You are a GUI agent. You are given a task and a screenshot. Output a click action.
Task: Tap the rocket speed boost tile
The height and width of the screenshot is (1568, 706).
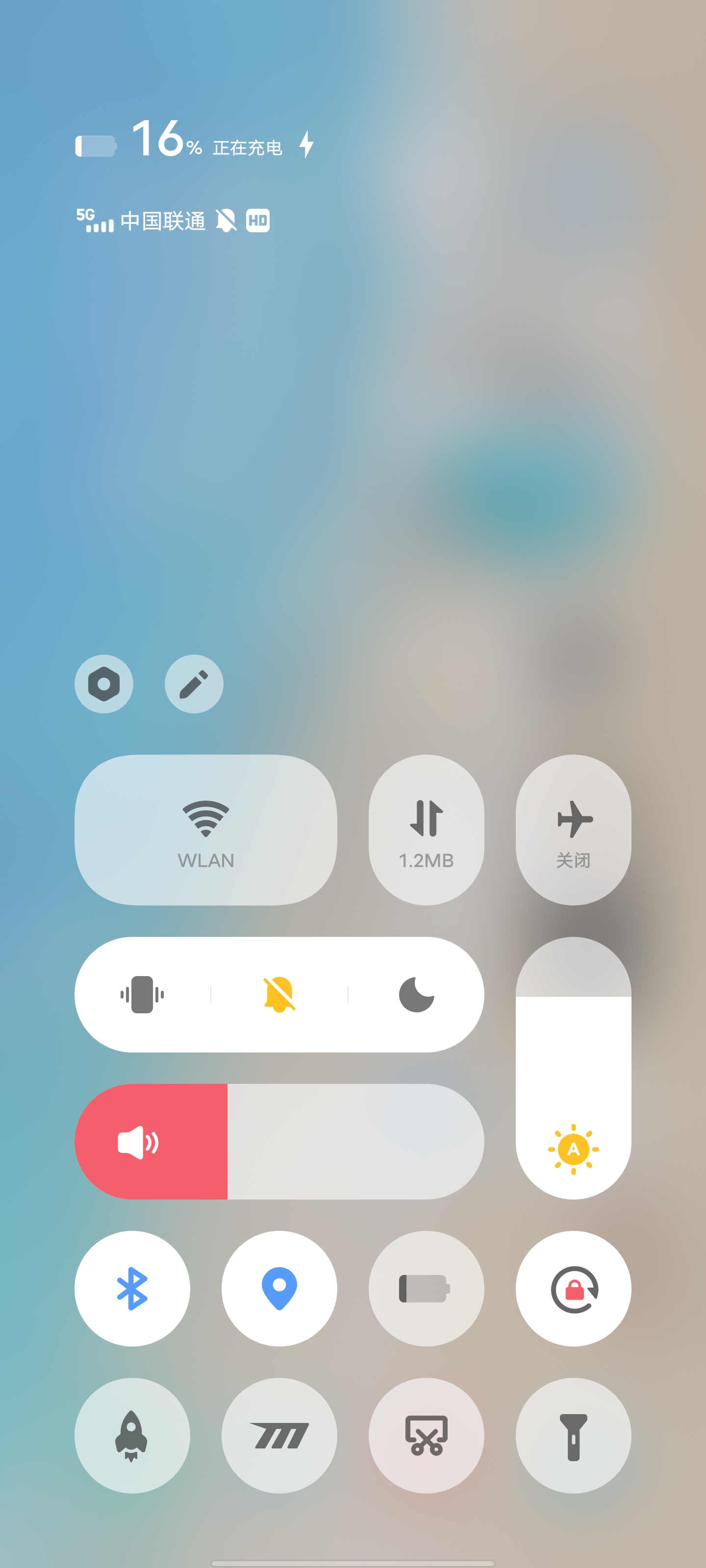coord(132,1435)
